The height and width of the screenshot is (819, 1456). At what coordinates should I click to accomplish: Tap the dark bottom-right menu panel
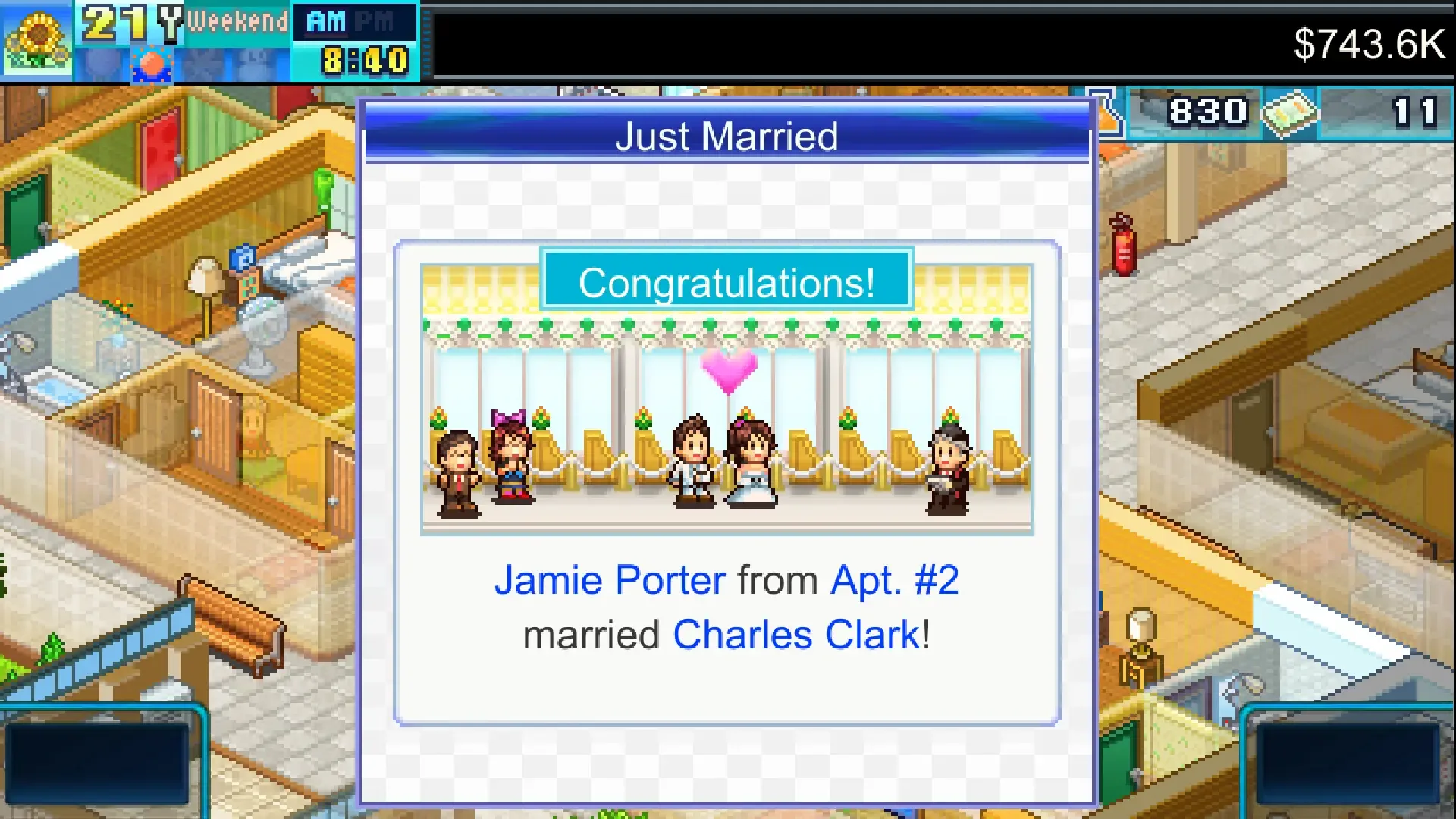(x=1348, y=762)
